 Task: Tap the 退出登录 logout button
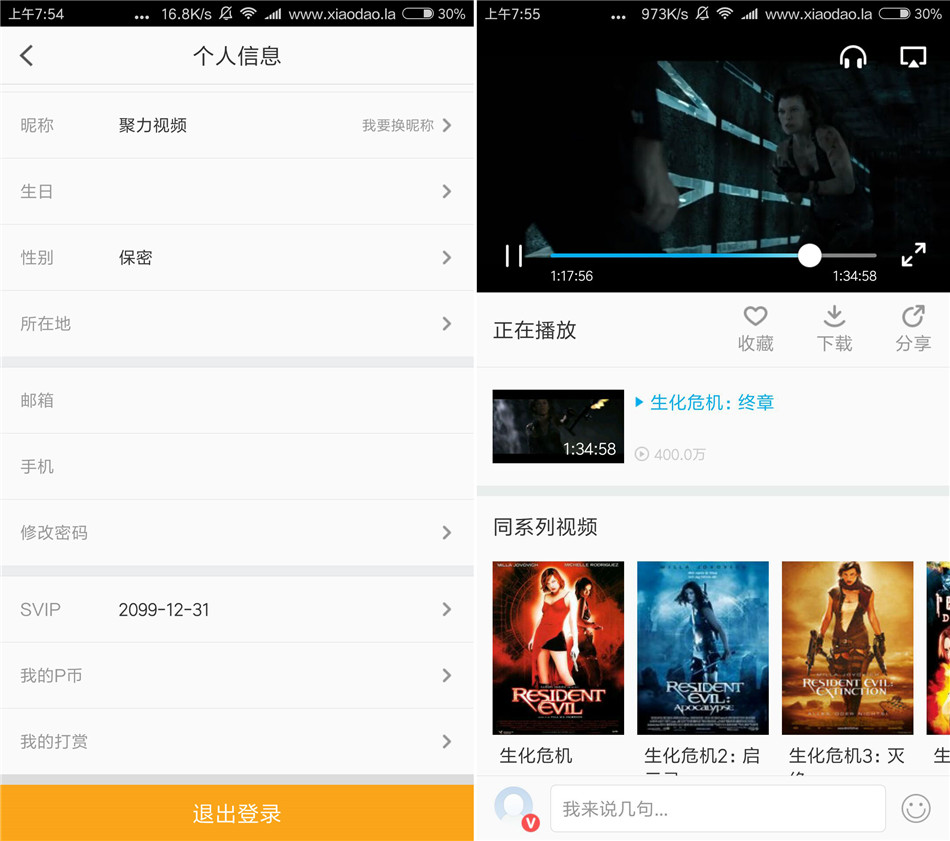[x=237, y=813]
